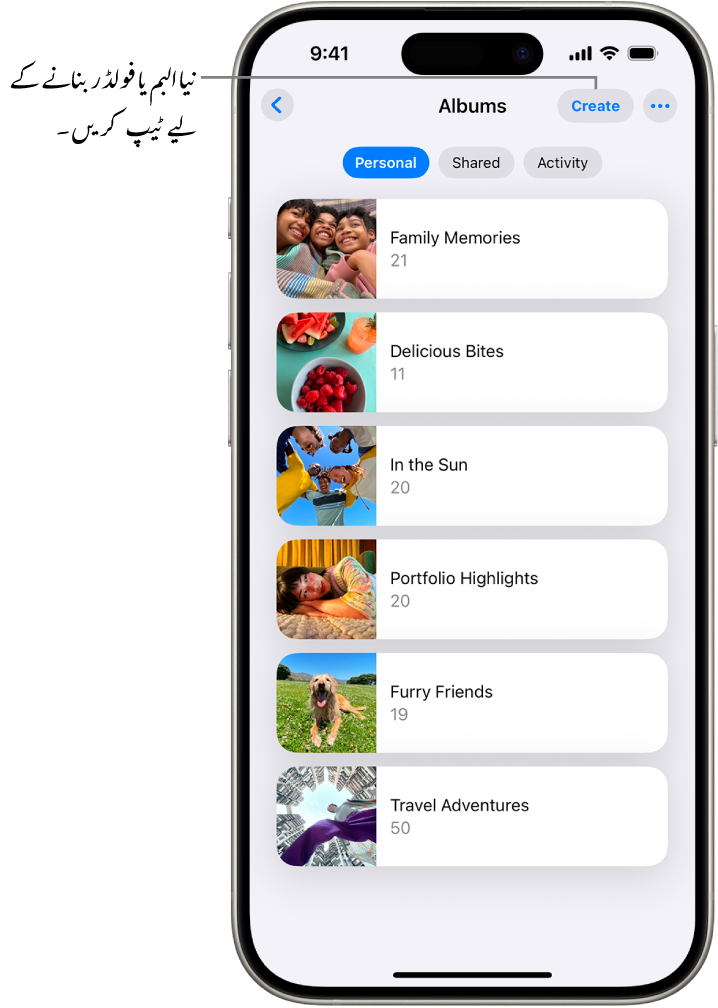Viewport: 718px width, 1008px height.
Task: Select the Personal tab
Action: [385, 163]
